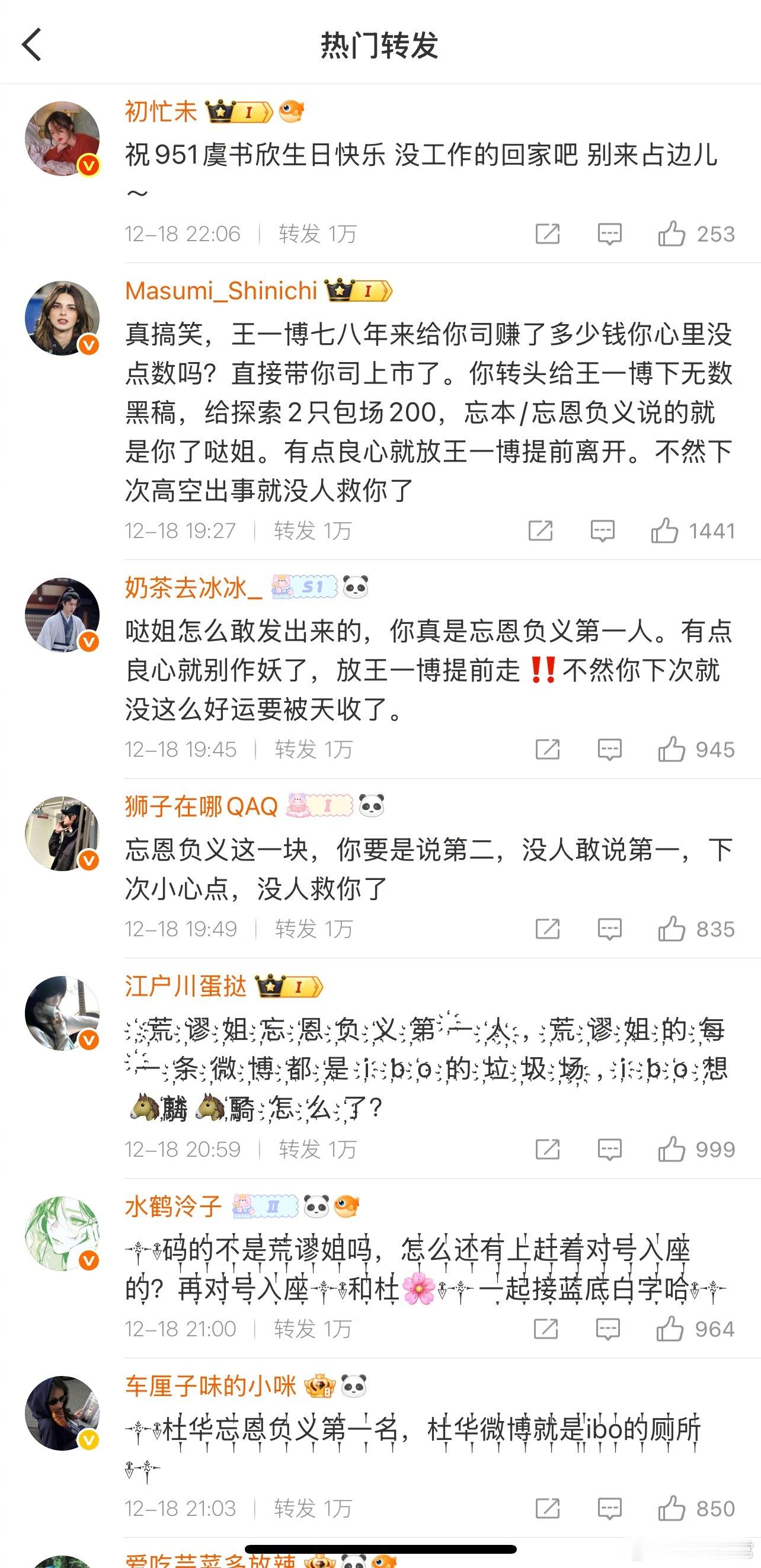761x1568 pixels.
Task: Tap the orange V badge on Masumi_Shinichi's avatar
Action: click(x=88, y=343)
